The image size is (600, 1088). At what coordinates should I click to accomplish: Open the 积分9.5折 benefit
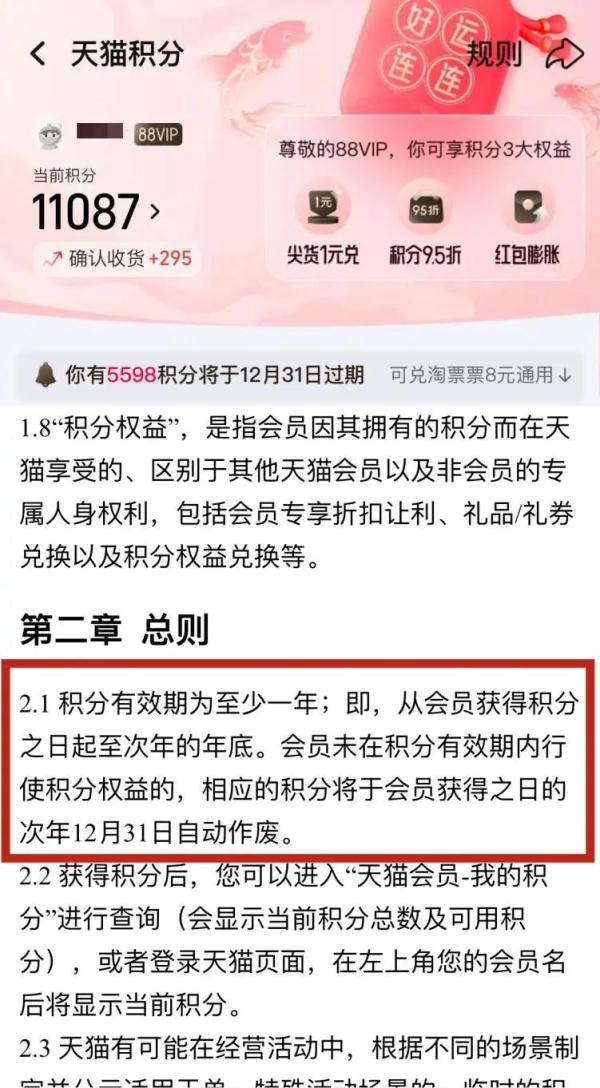tap(425, 224)
